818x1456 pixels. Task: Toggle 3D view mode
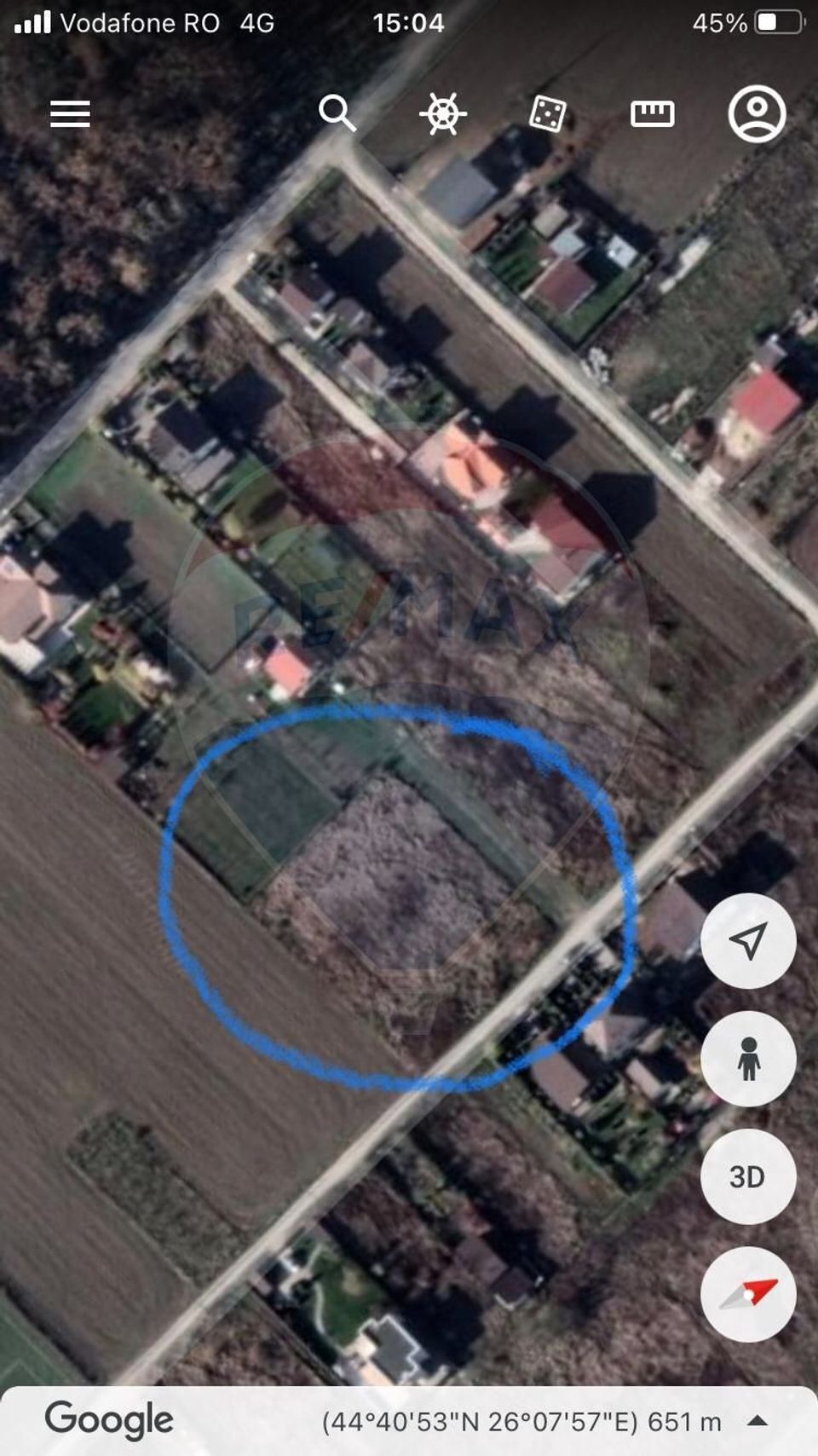pos(748,1173)
